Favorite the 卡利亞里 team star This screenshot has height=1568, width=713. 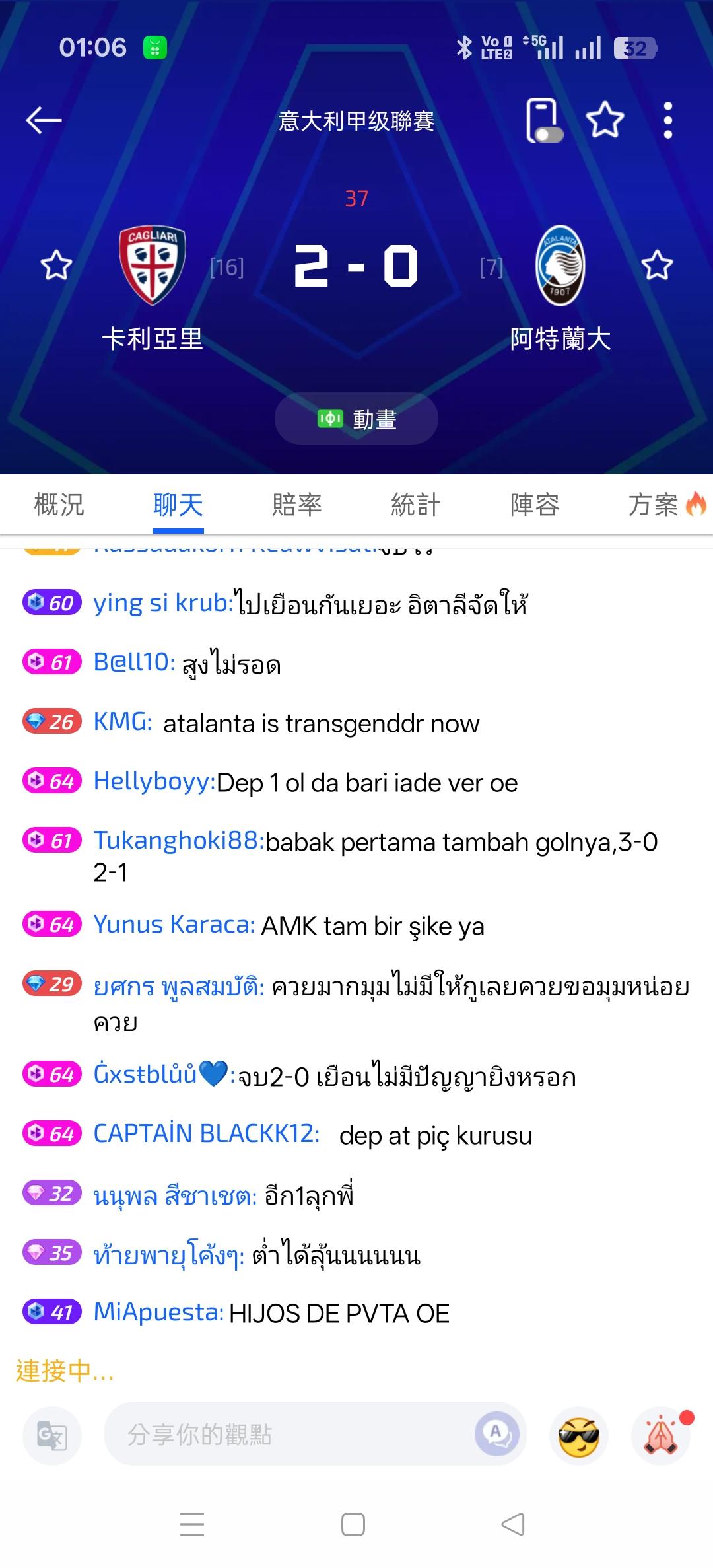(x=56, y=266)
